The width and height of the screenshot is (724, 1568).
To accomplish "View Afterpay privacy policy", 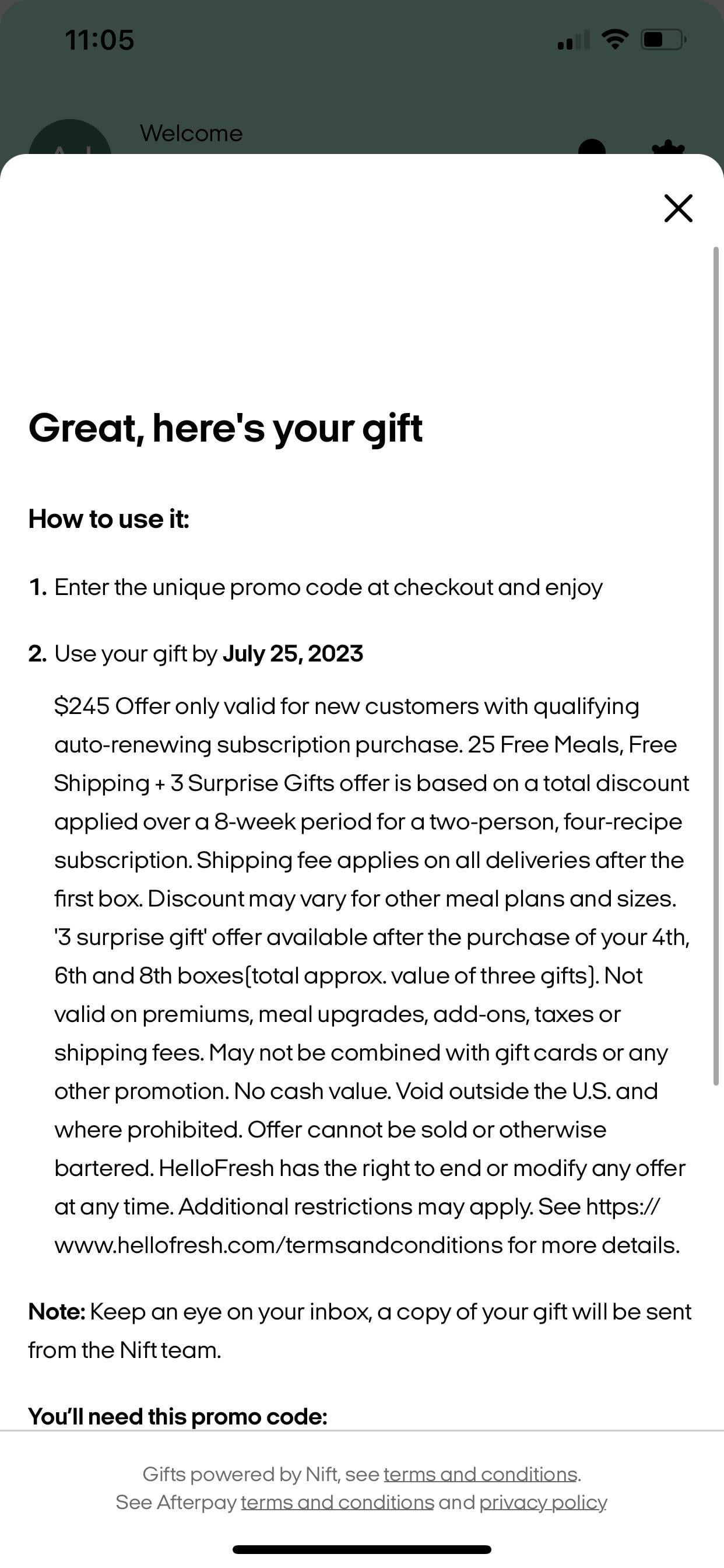I will [543, 1501].
